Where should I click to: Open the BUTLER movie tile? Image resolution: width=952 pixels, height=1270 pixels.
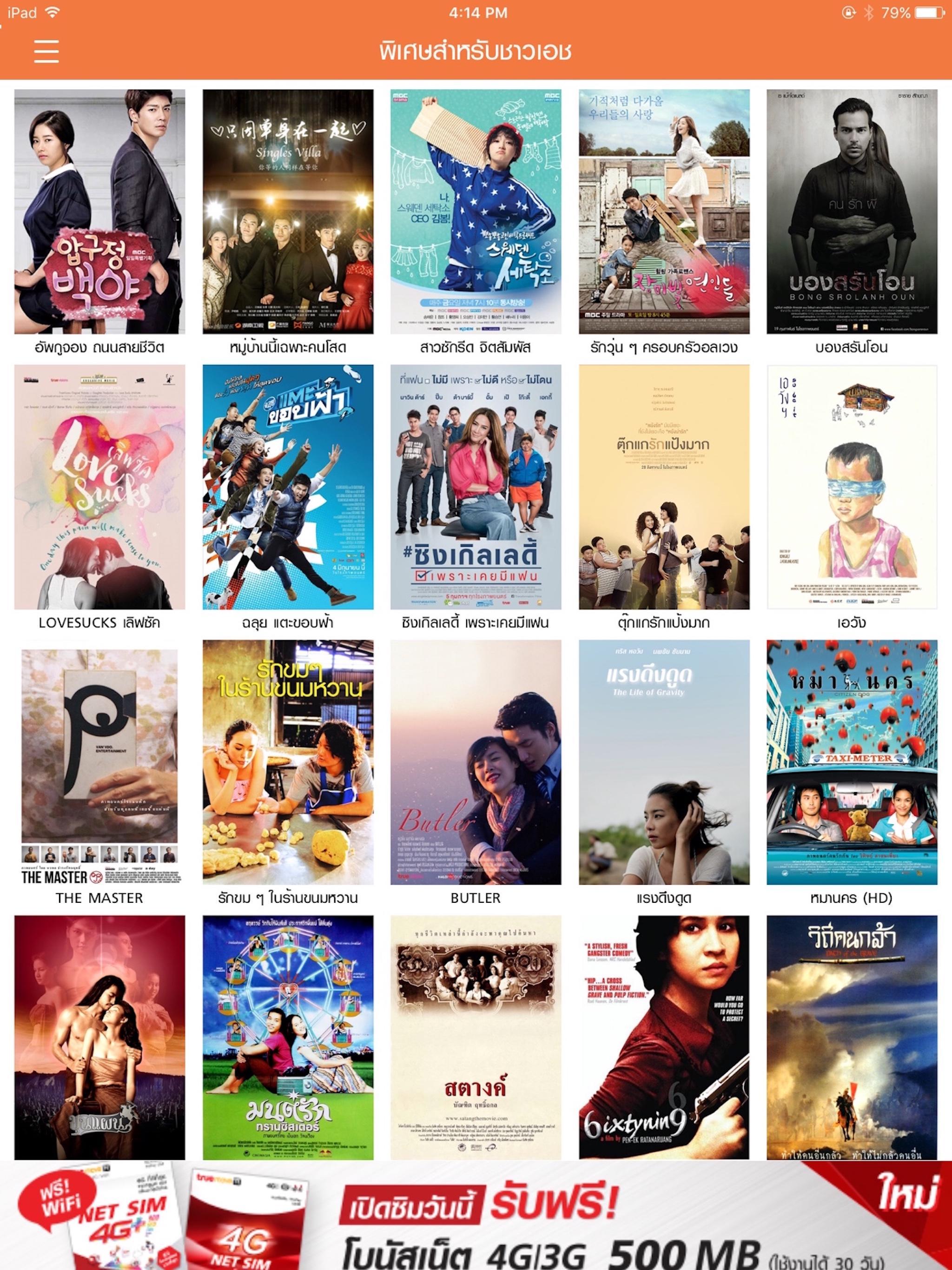pyautogui.click(x=476, y=762)
